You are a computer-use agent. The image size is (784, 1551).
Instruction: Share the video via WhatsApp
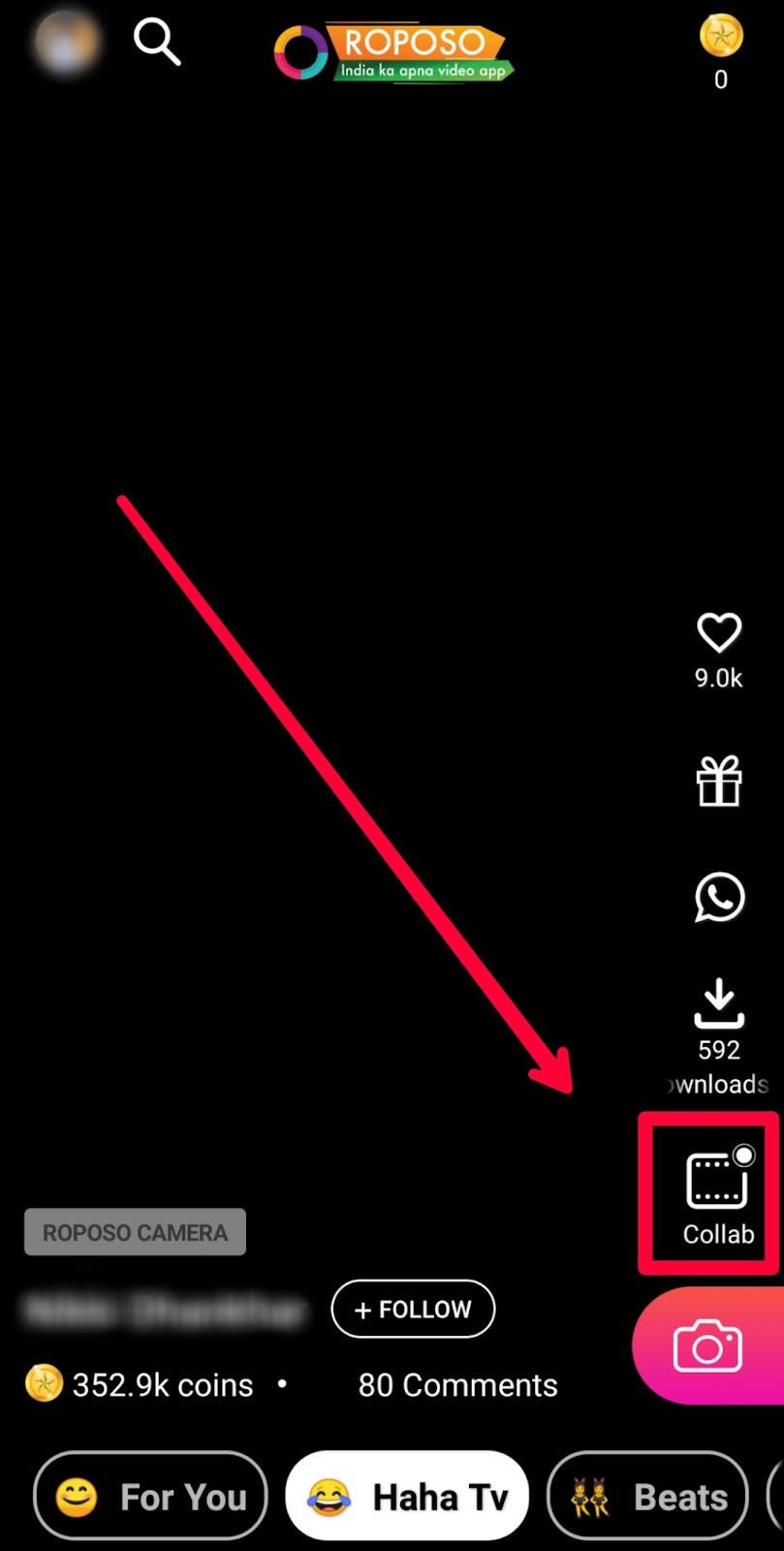[x=719, y=898]
